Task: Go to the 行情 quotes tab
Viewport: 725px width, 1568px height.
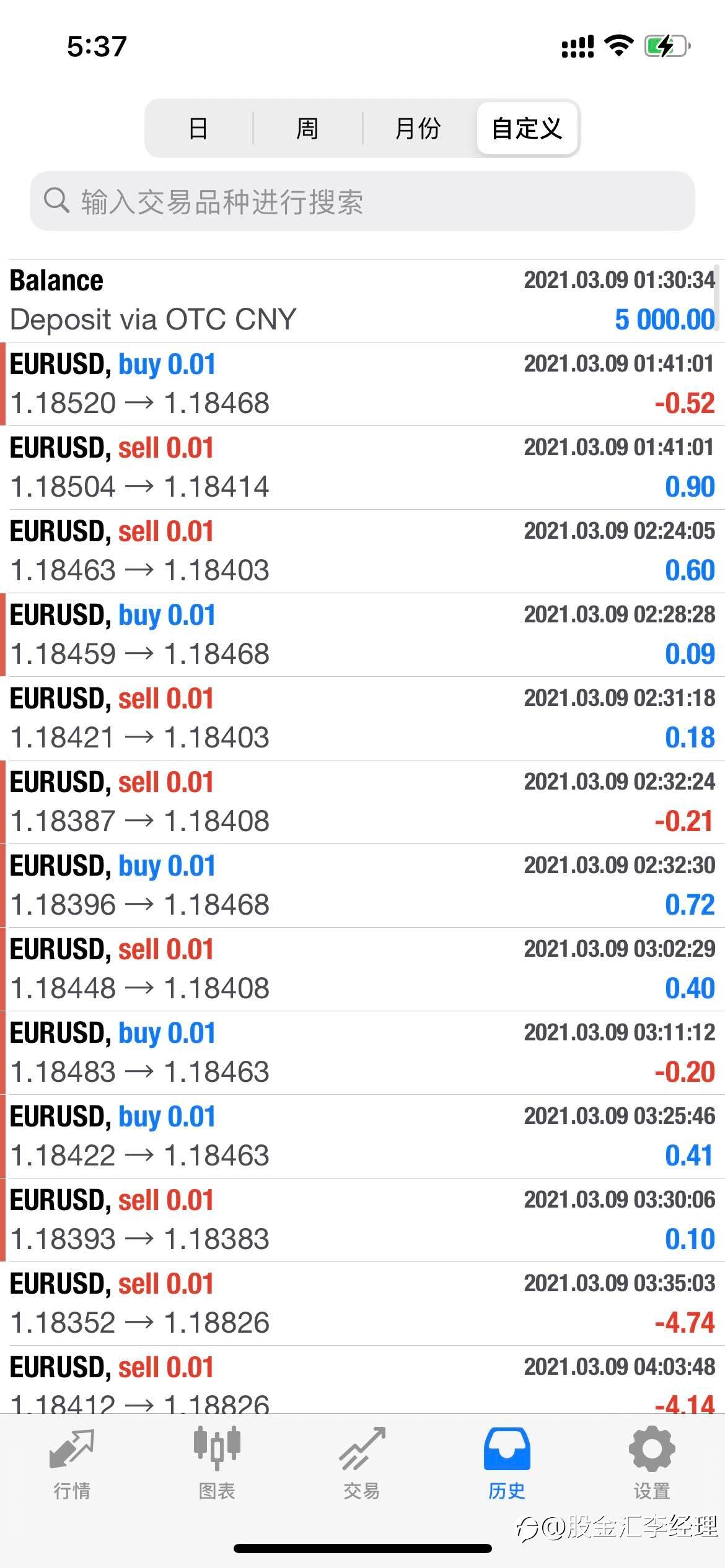Action: (x=72, y=1464)
